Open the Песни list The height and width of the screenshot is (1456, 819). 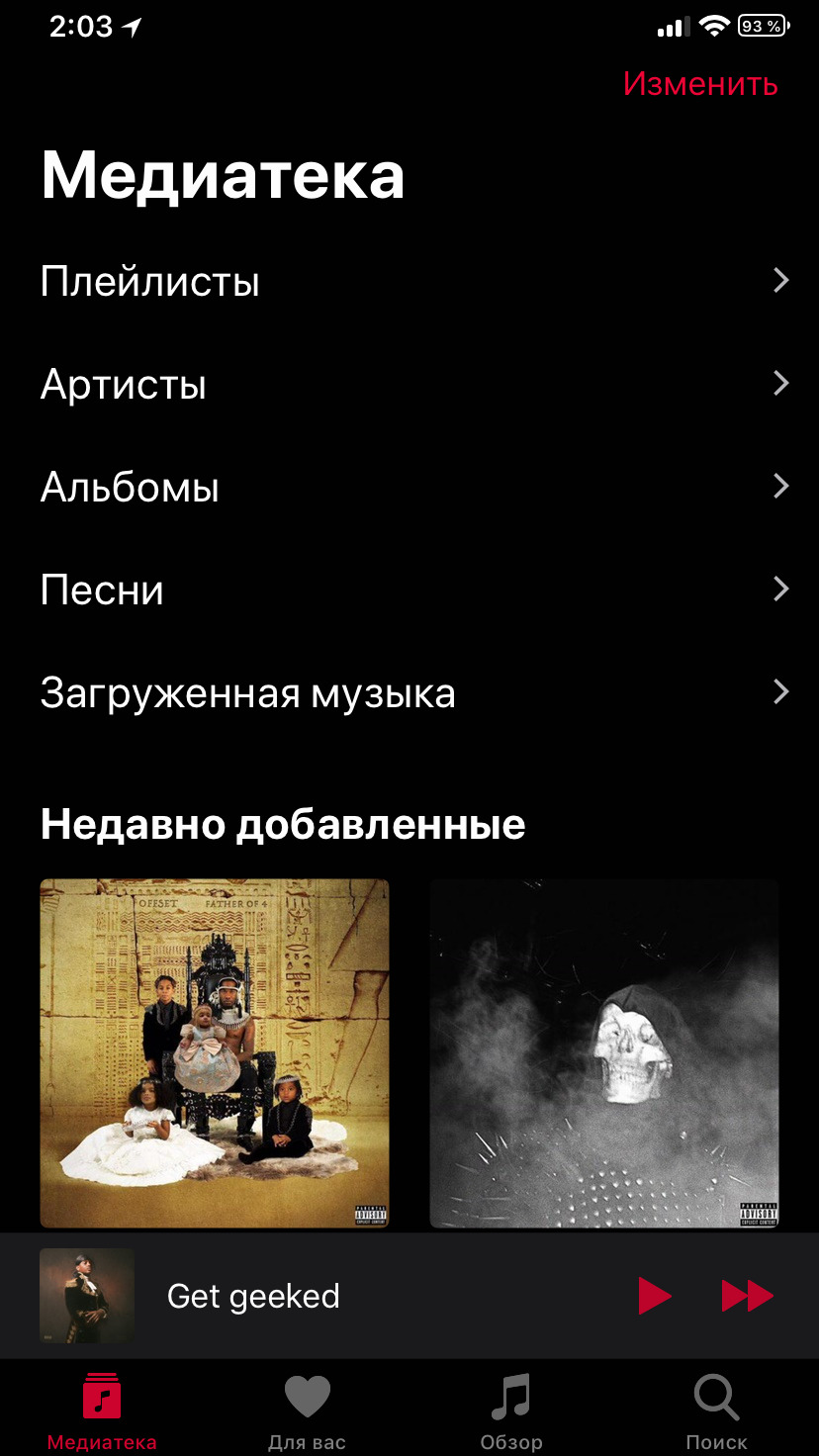[x=409, y=590]
